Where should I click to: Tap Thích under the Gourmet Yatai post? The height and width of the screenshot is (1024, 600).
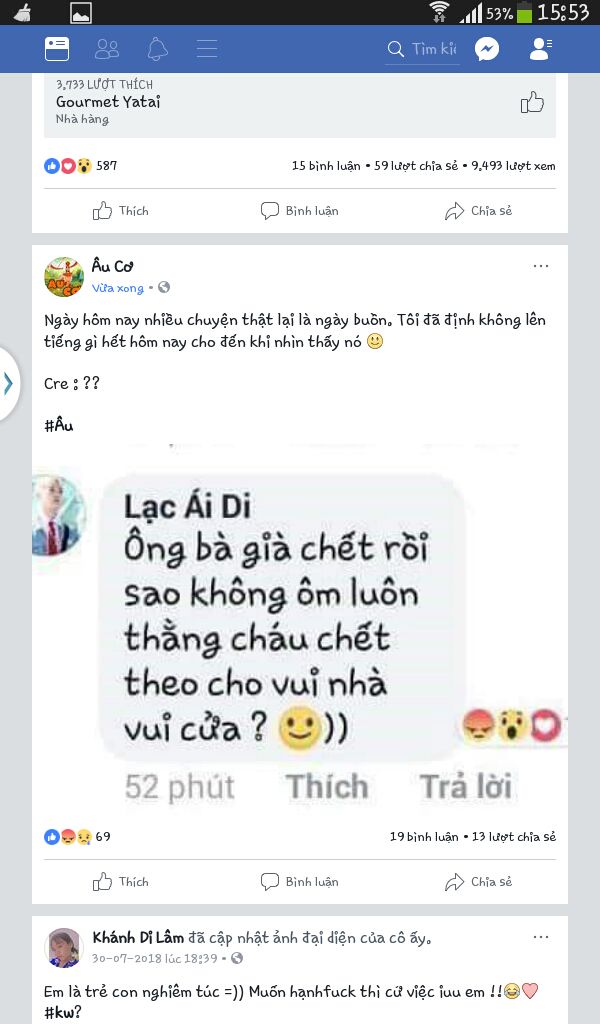pos(120,210)
